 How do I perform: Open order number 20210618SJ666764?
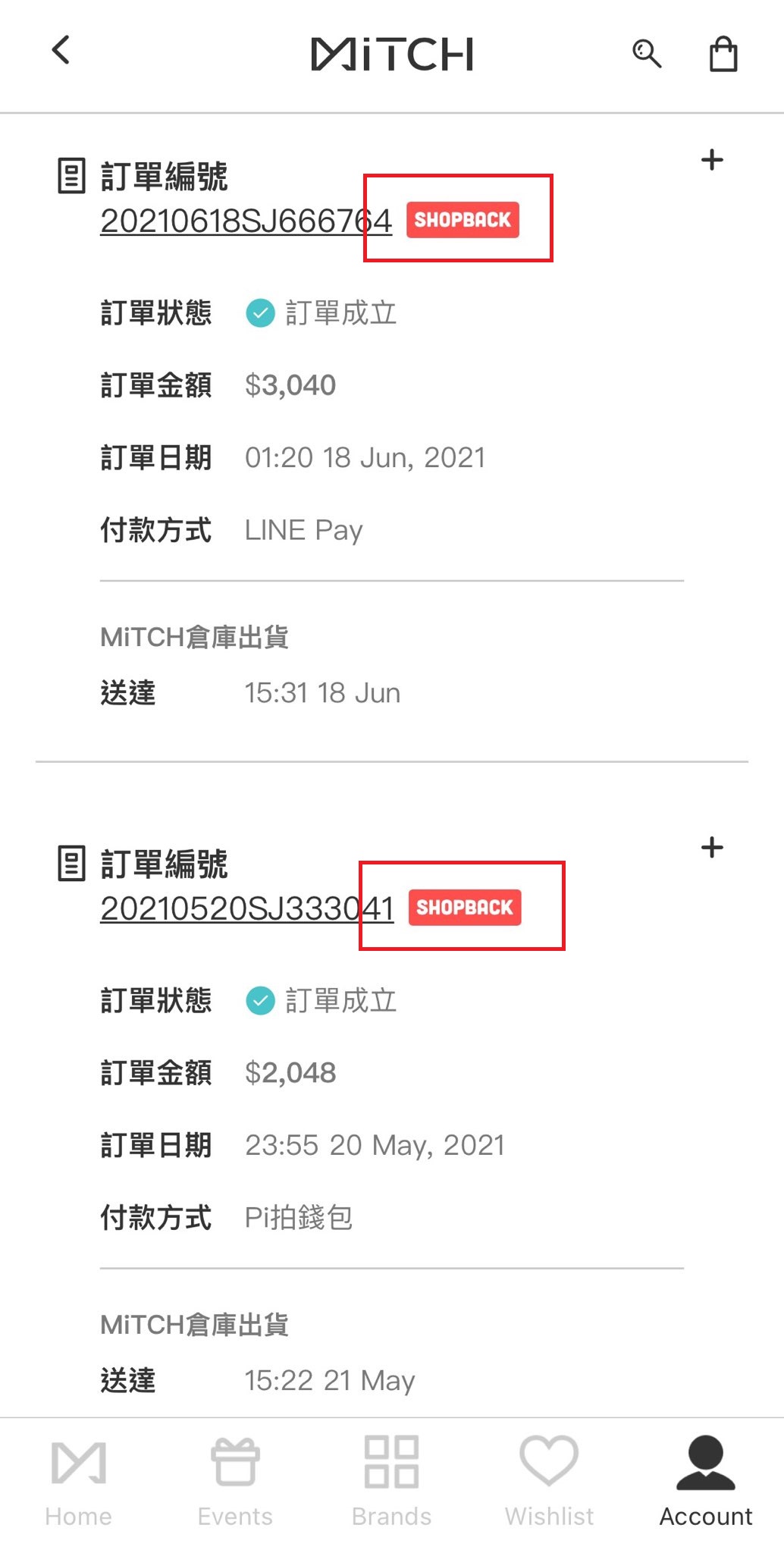246,221
